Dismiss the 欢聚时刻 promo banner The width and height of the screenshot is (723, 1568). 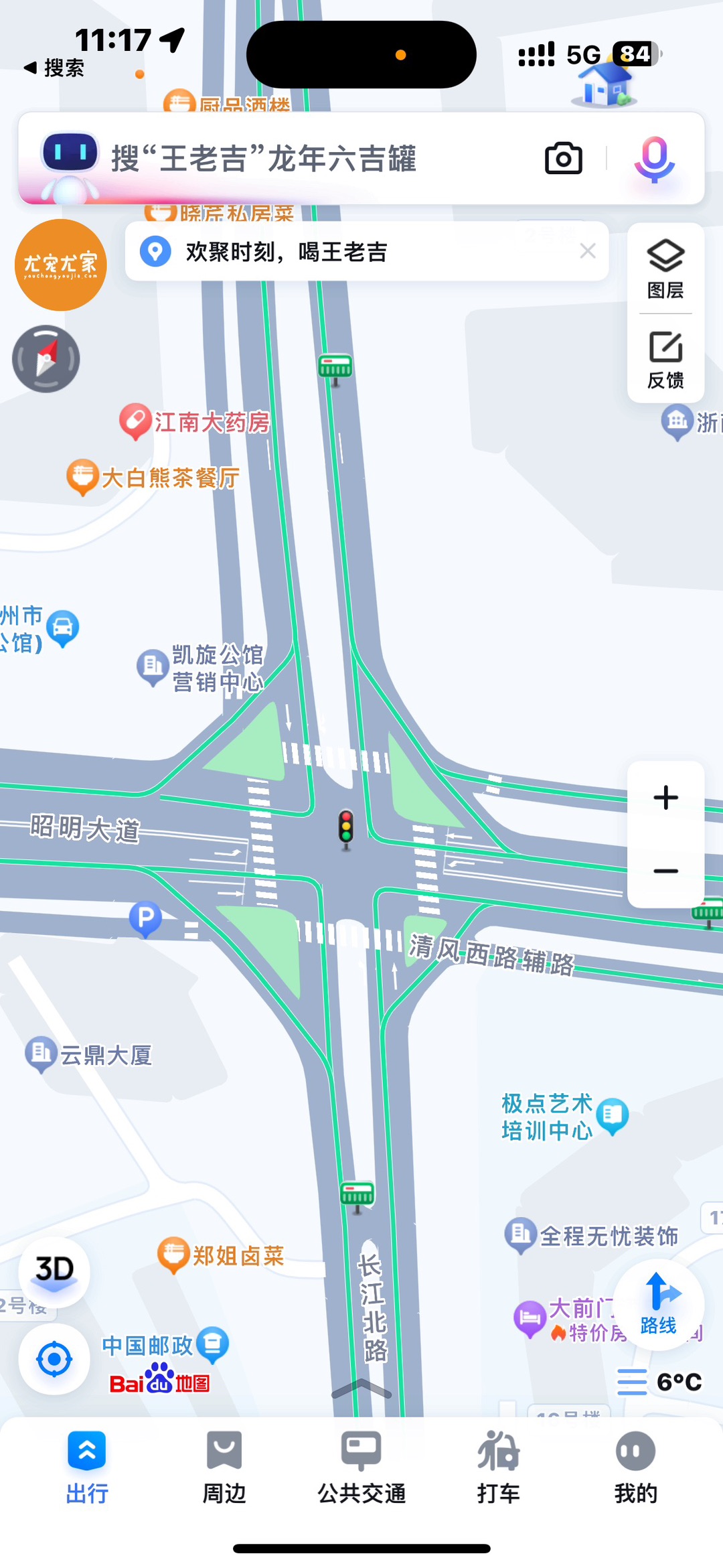click(x=588, y=251)
